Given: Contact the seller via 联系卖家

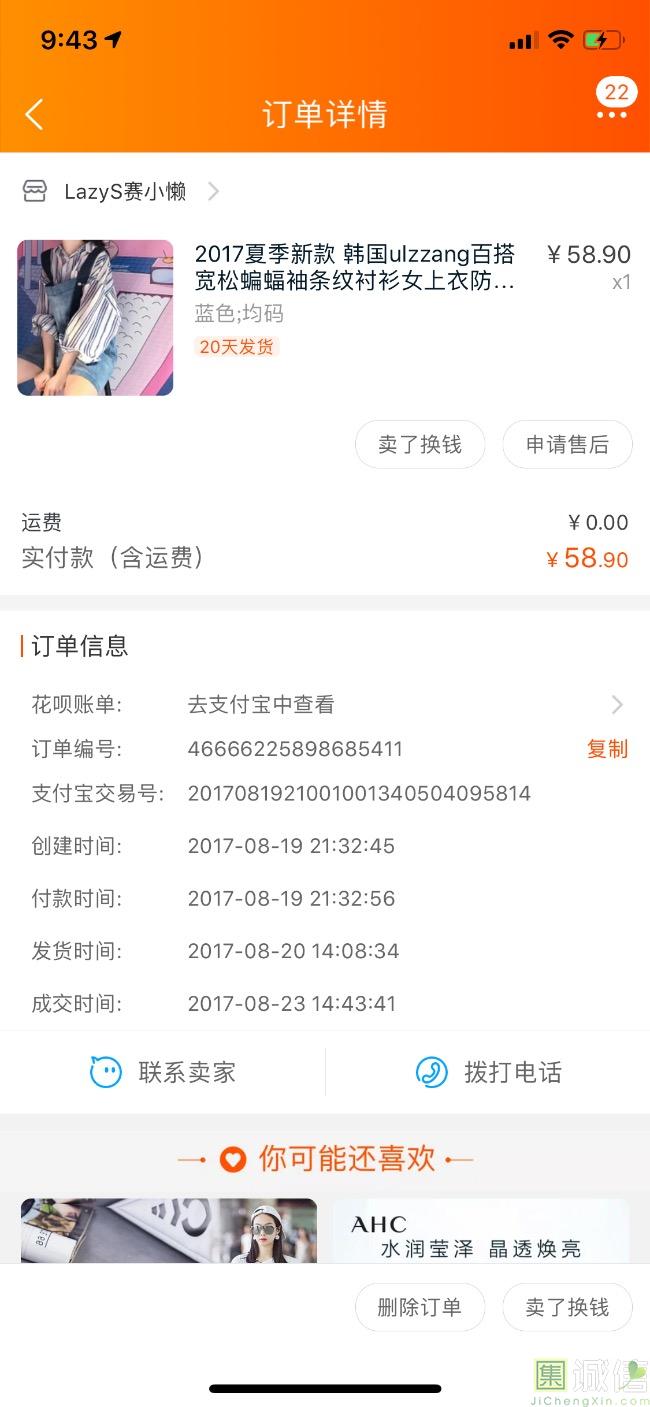Looking at the screenshot, I should tap(163, 1072).
